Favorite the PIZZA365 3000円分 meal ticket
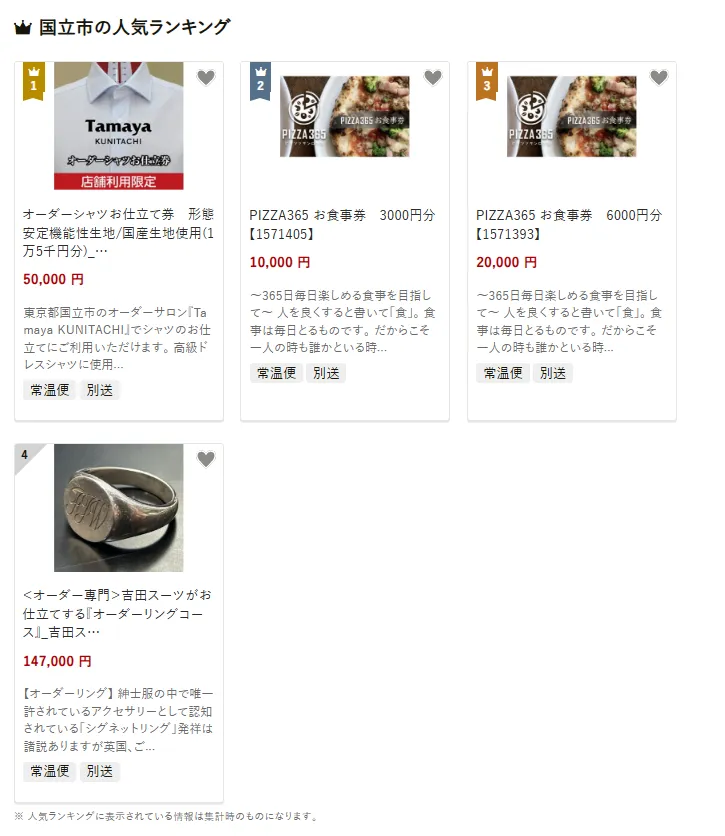 click(432, 78)
